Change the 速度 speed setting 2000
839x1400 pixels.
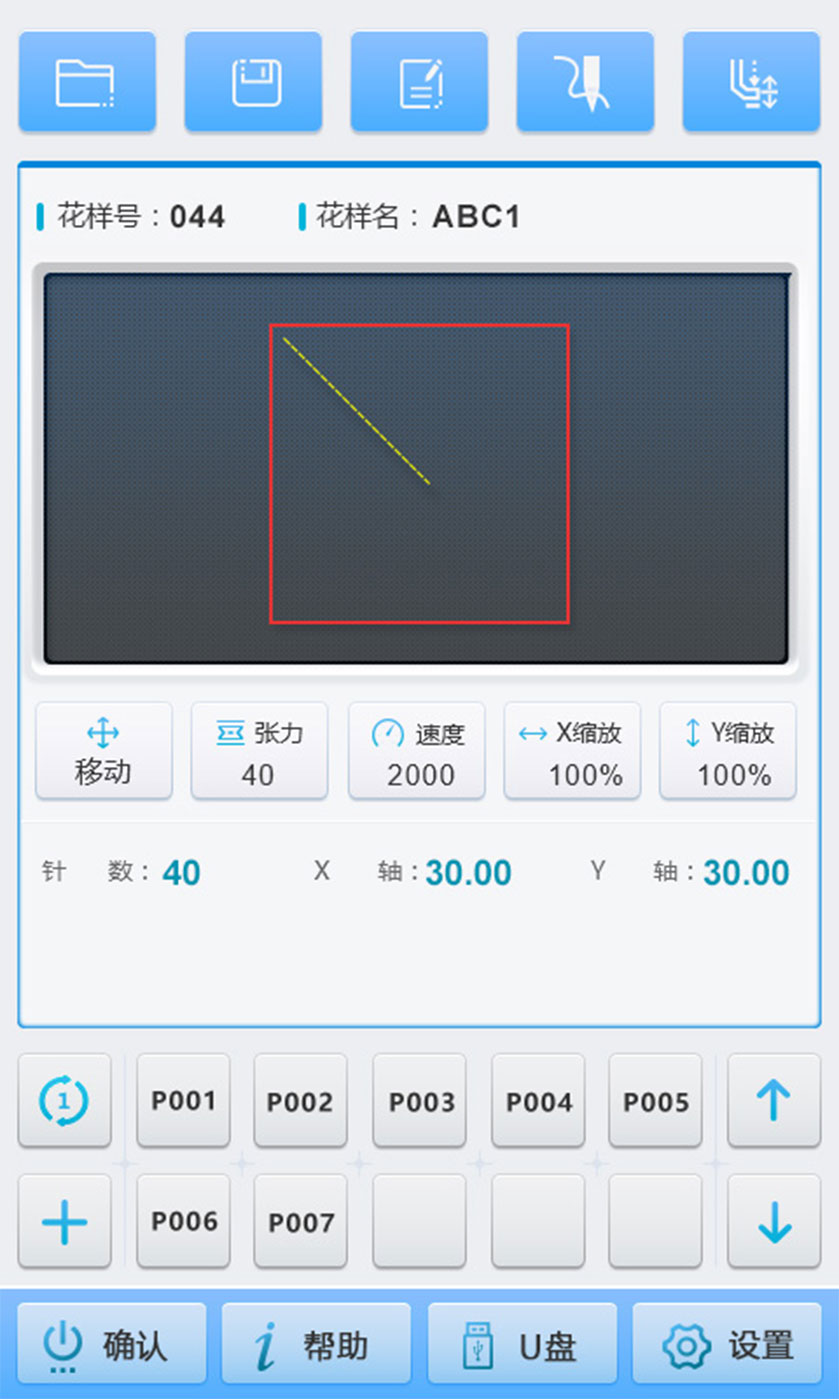click(416, 752)
